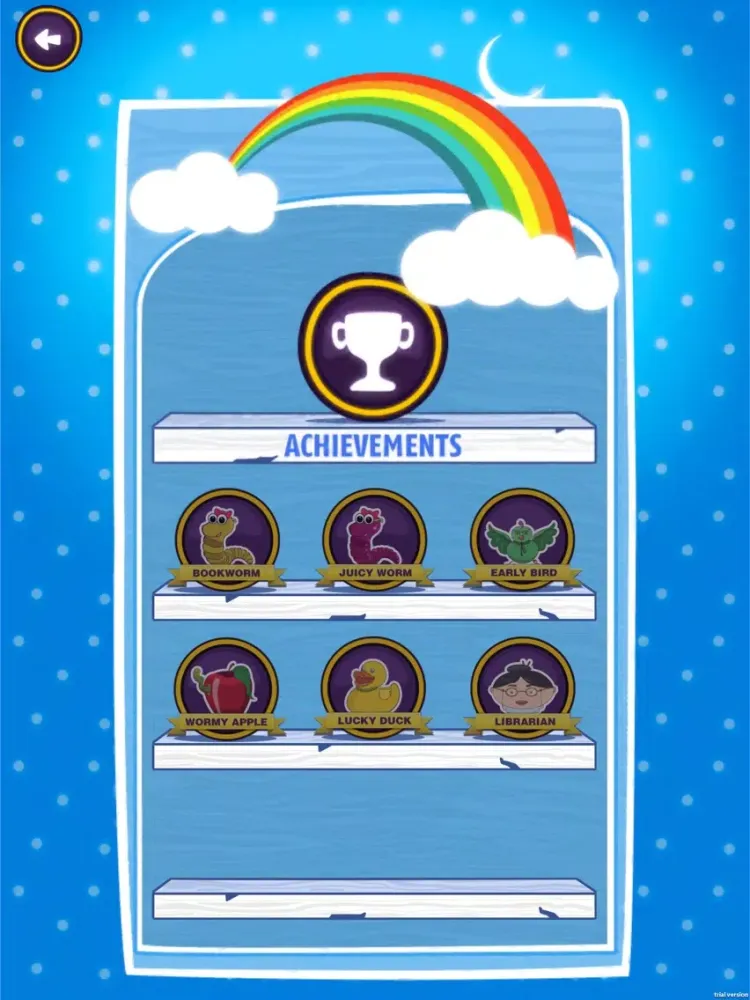Click the EARLY BIRD banner ribbon
The height and width of the screenshot is (1000, 750).
523,573
